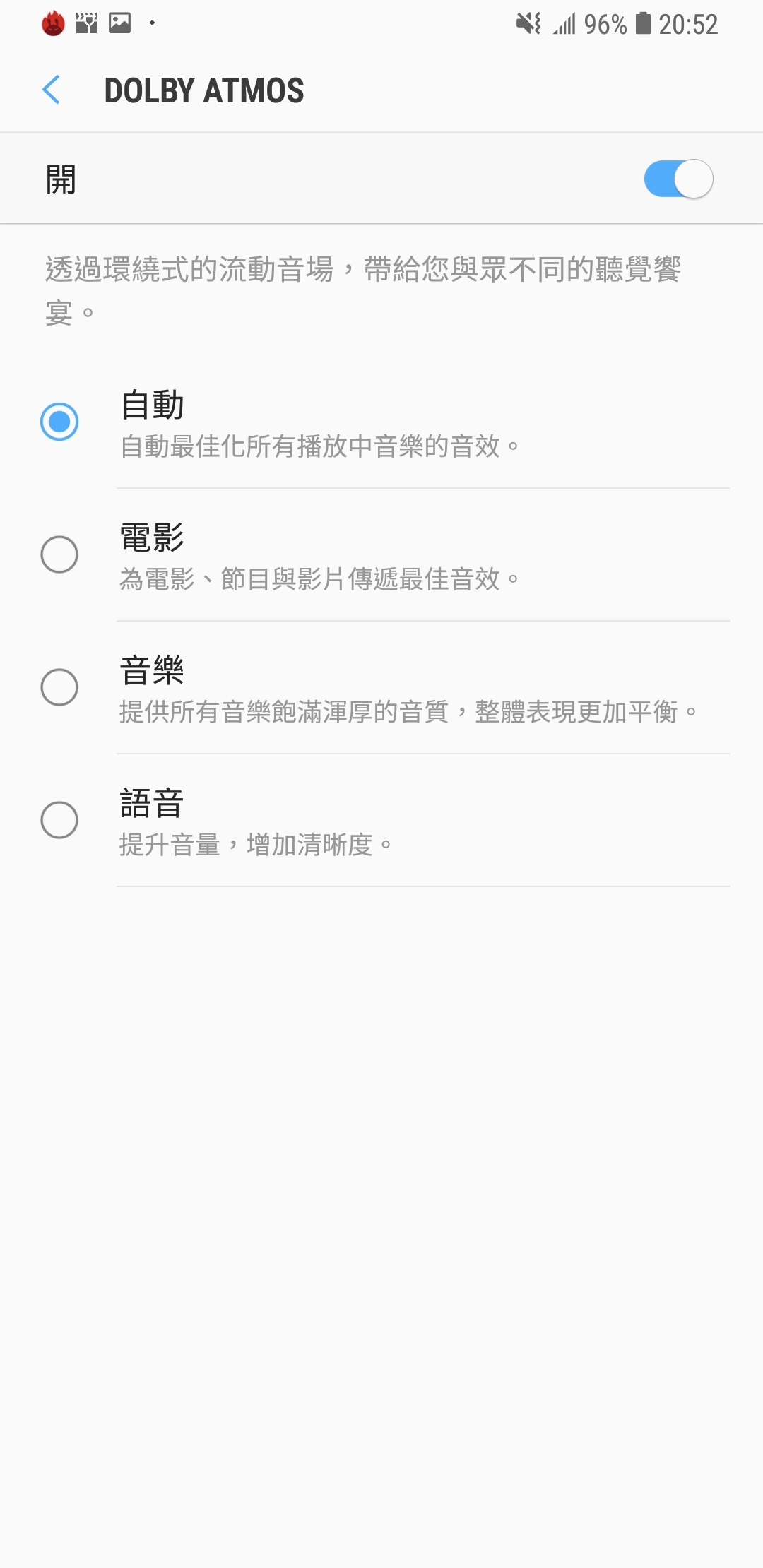Switch to the 音樂 music mode
This screenshot has height=1568, width=763.
tap(381, 687)
